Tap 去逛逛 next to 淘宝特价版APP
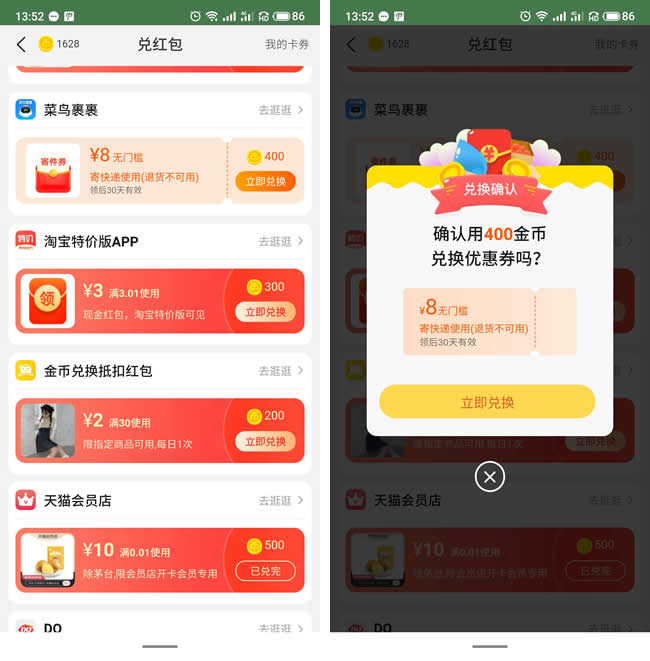 tap(280, 241)
